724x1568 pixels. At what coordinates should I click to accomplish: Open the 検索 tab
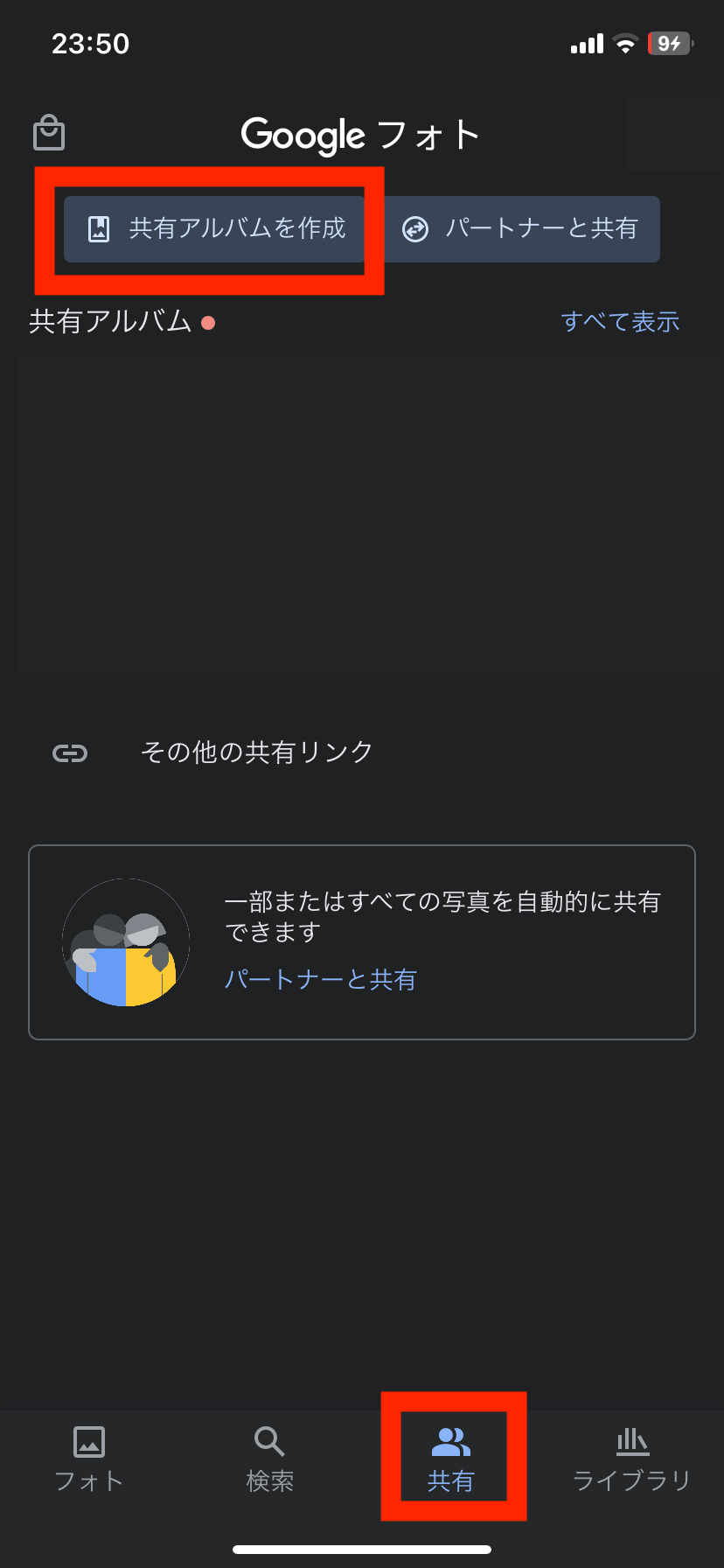pos(269,1457)
